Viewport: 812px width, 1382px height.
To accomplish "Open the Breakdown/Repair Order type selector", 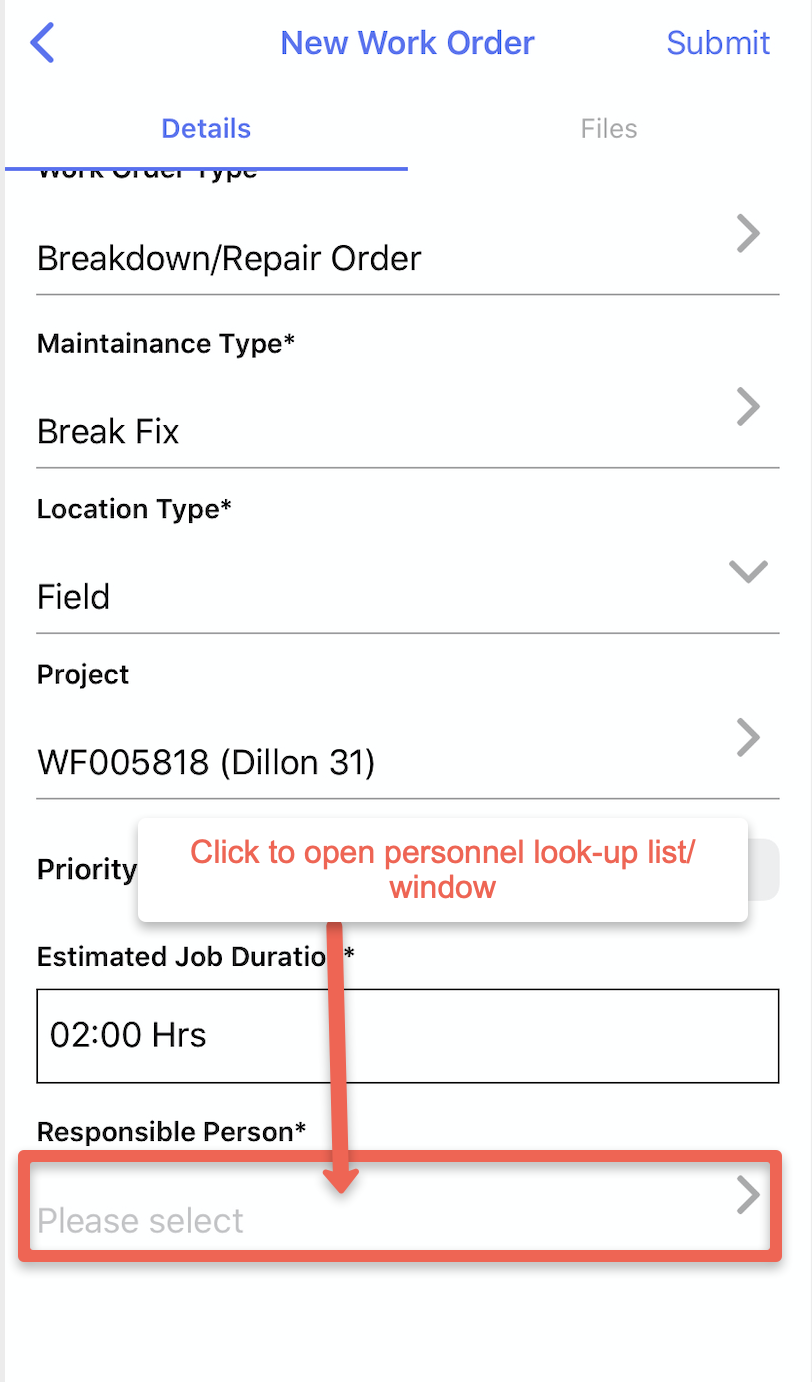I will 407,257.
